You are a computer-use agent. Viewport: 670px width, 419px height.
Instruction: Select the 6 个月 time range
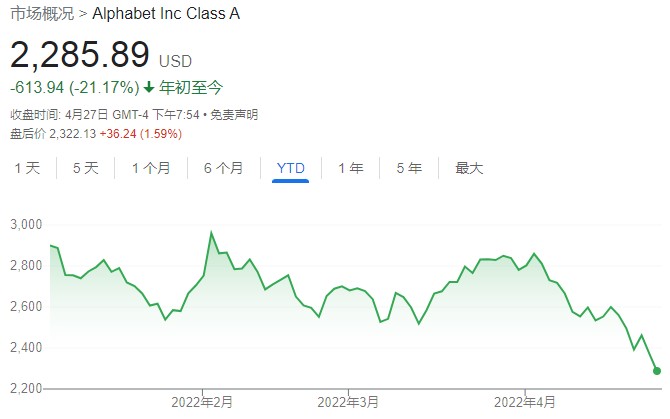223,168
